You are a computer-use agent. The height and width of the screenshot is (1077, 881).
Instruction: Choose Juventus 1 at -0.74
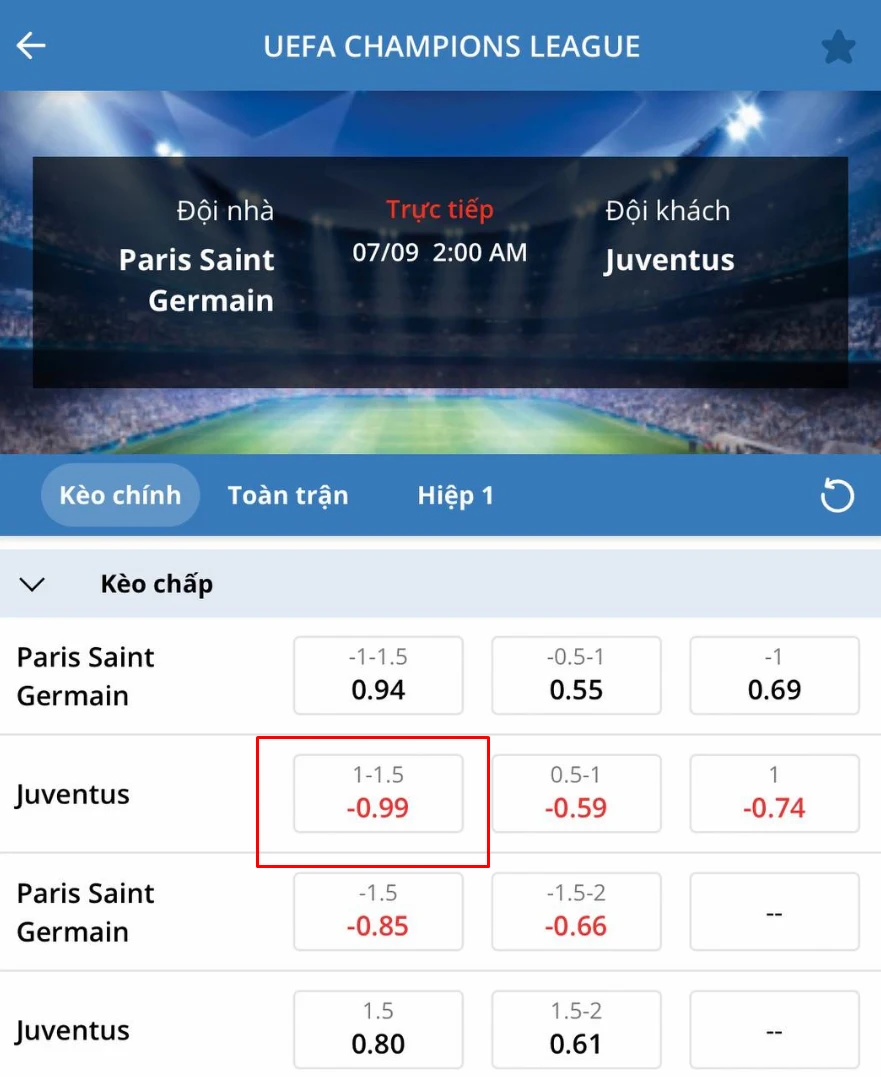774,794
